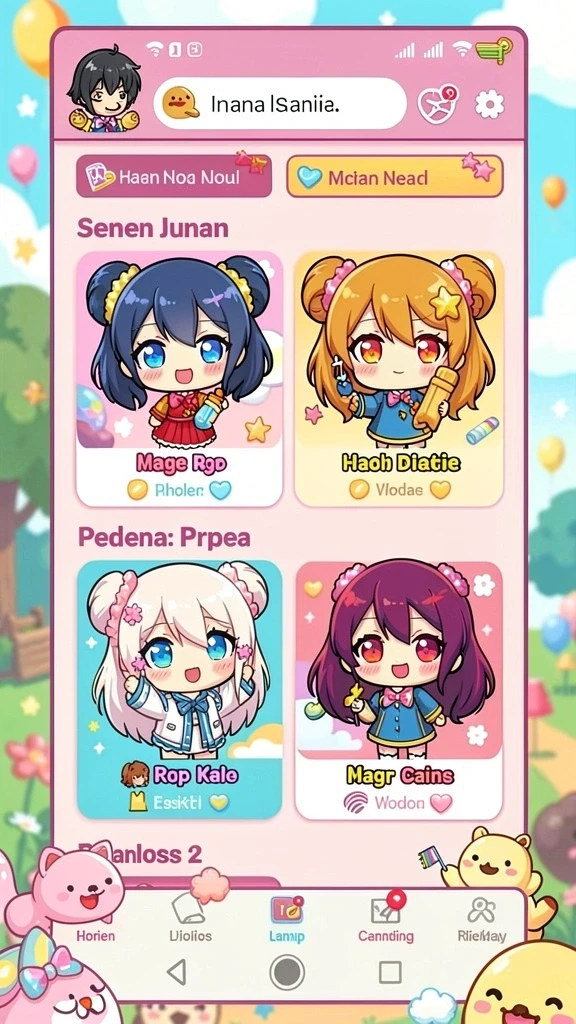Open the Haoh Diatie character card
Image resolution: width=576 pixels, height=1024 pixels.
coord(399,379)
